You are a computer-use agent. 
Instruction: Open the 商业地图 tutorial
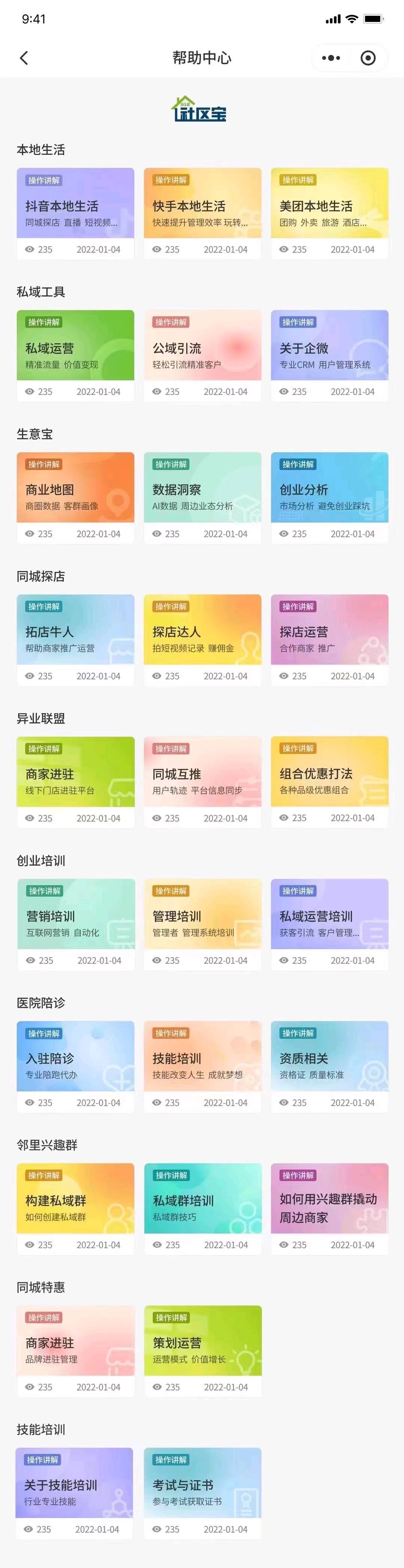[x=76, y=497]
